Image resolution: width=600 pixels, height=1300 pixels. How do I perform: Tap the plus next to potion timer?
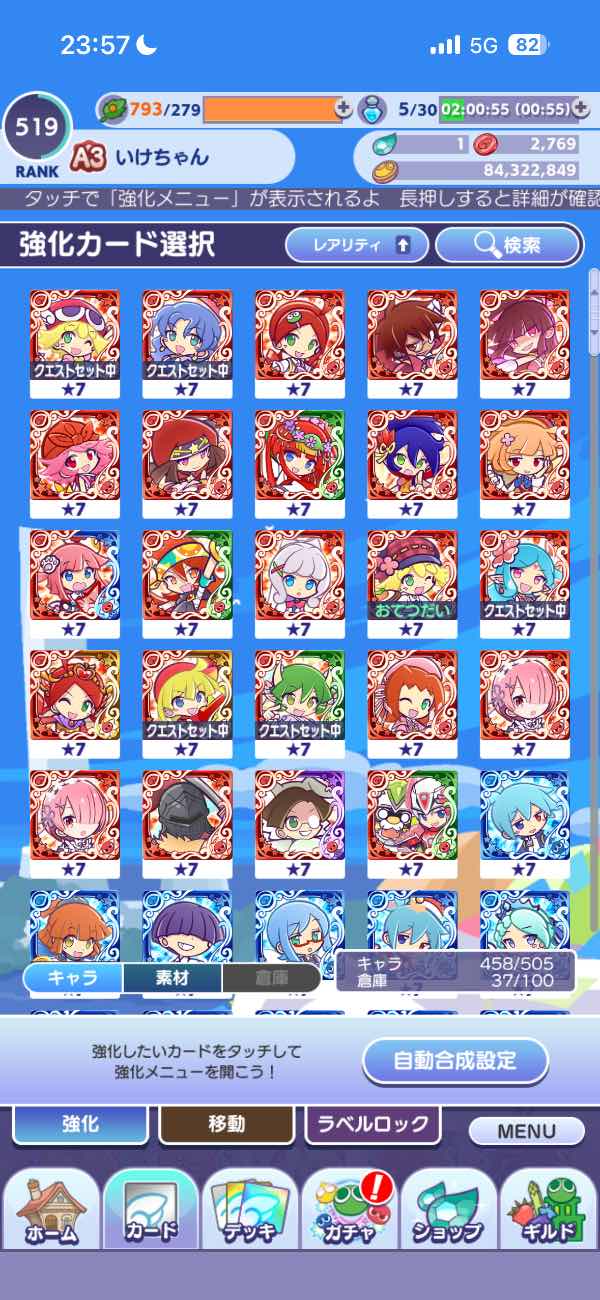tap(579, 108)
